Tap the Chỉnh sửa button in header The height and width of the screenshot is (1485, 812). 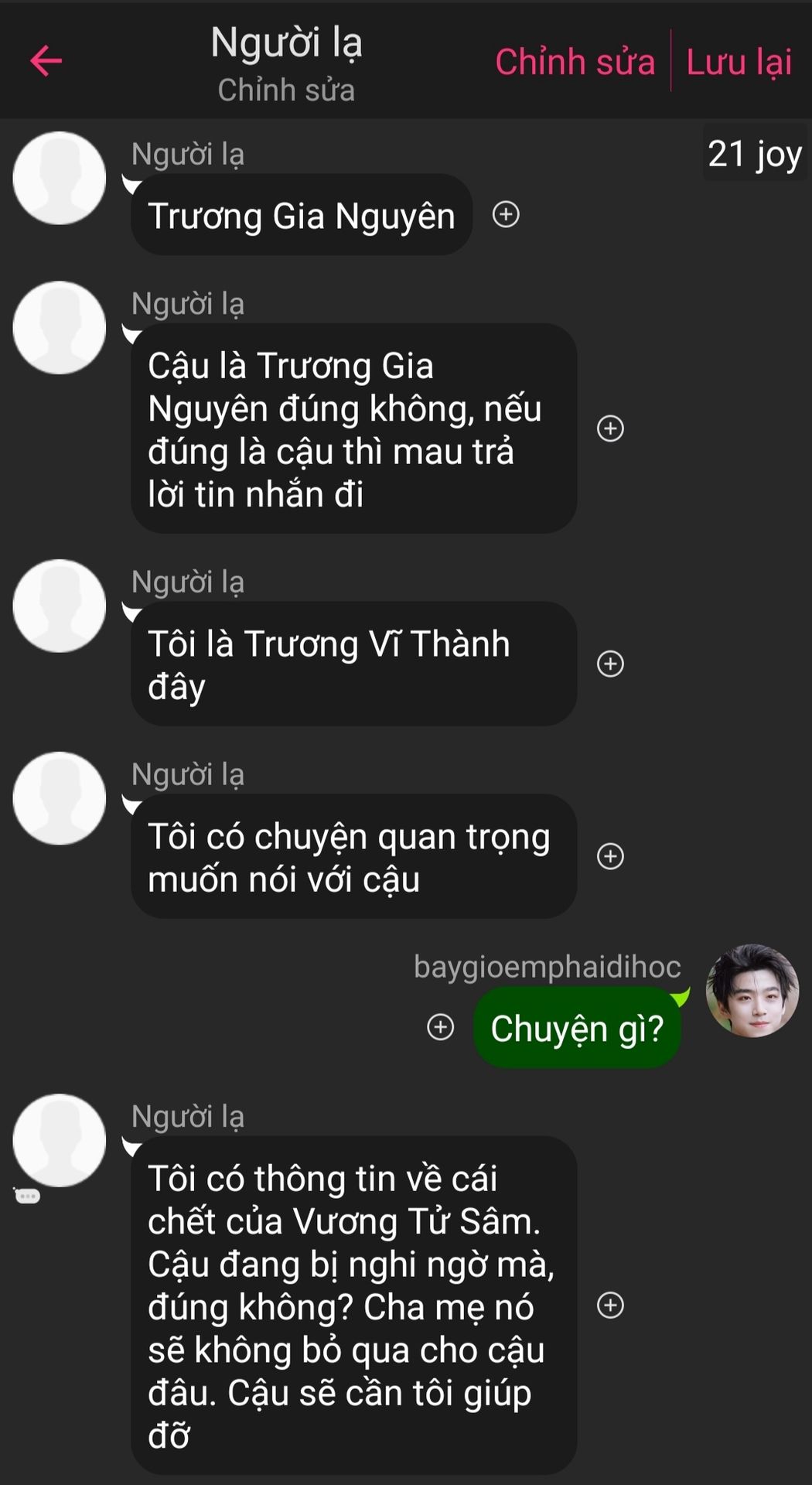coord(575,62)
